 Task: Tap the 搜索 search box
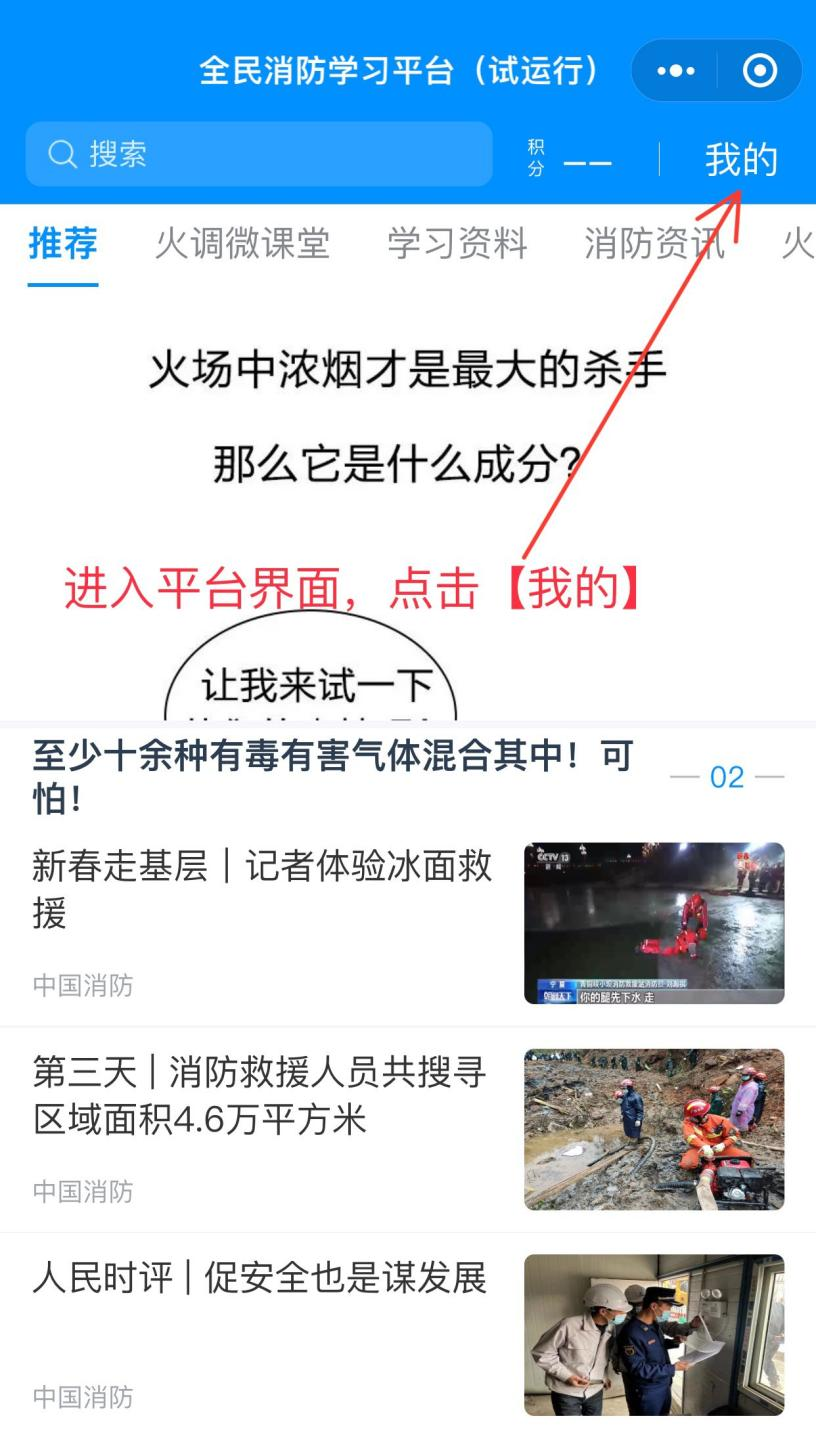[259, 154]
